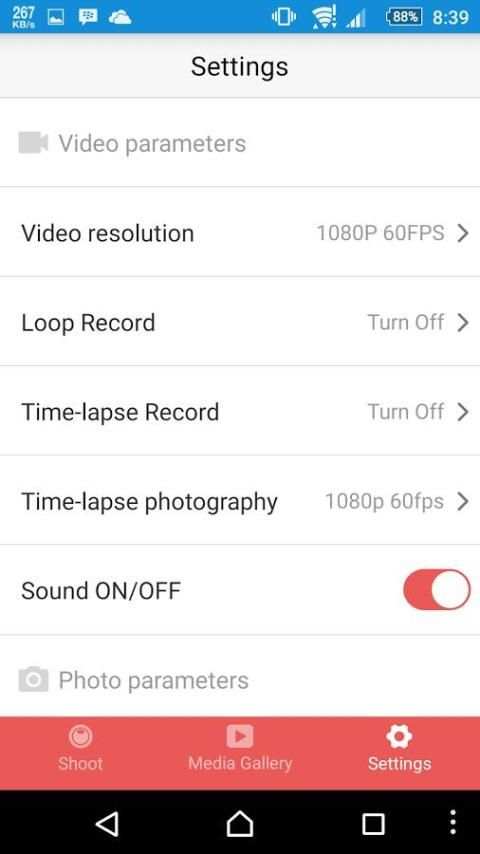Tap the system back button
480x854 pixels.
tap(107, 824)
